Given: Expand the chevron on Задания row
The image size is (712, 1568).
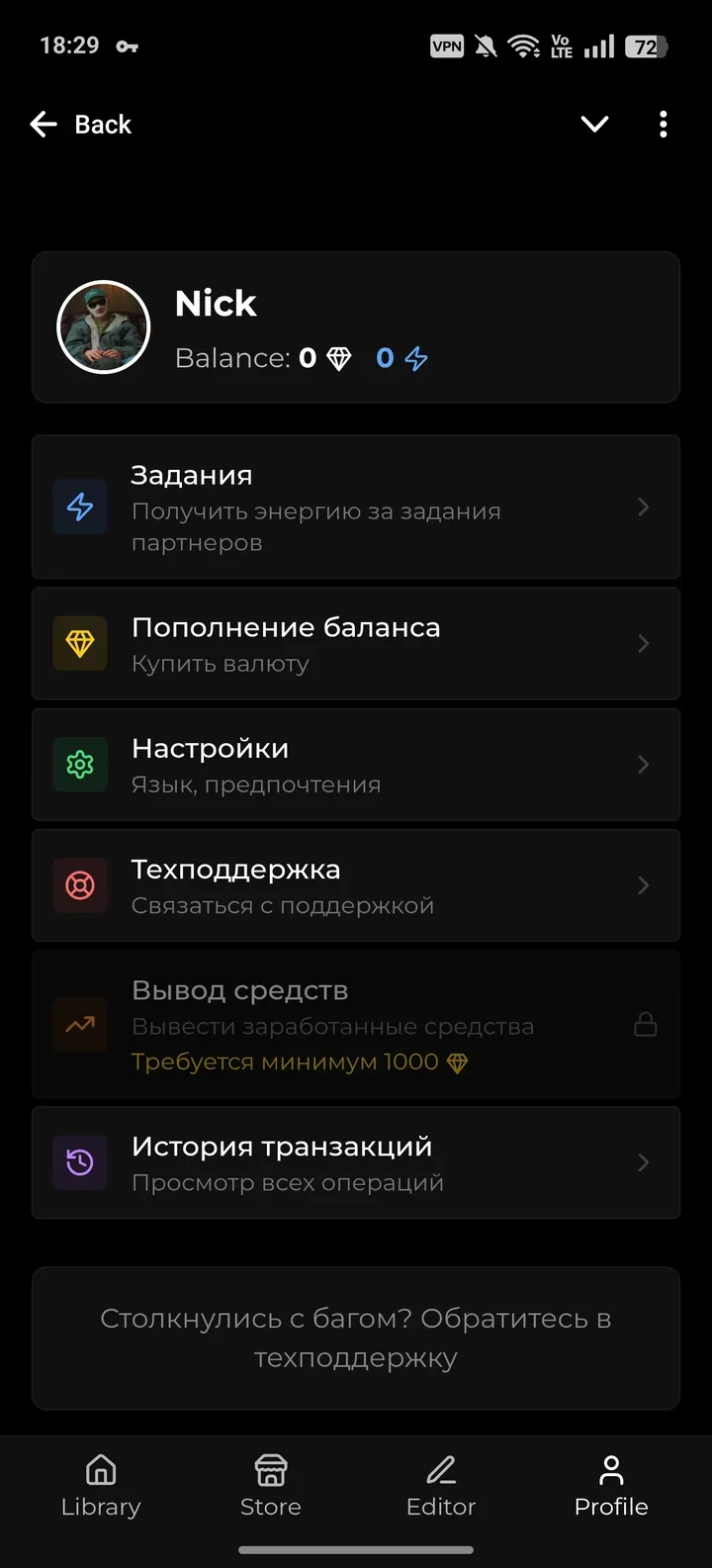Looking at the screenshot, I should [x=643, y=507].
